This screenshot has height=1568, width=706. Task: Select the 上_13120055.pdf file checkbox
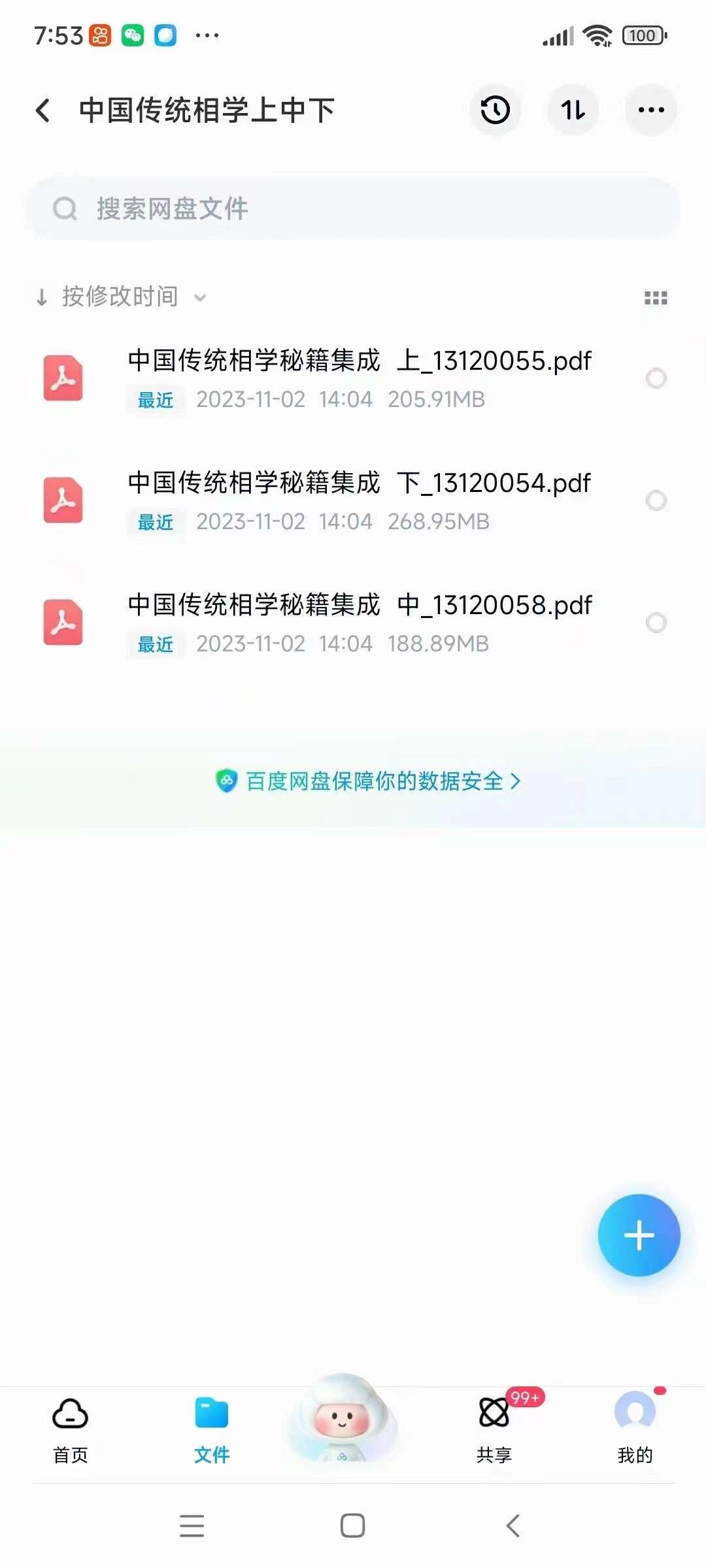656,378
